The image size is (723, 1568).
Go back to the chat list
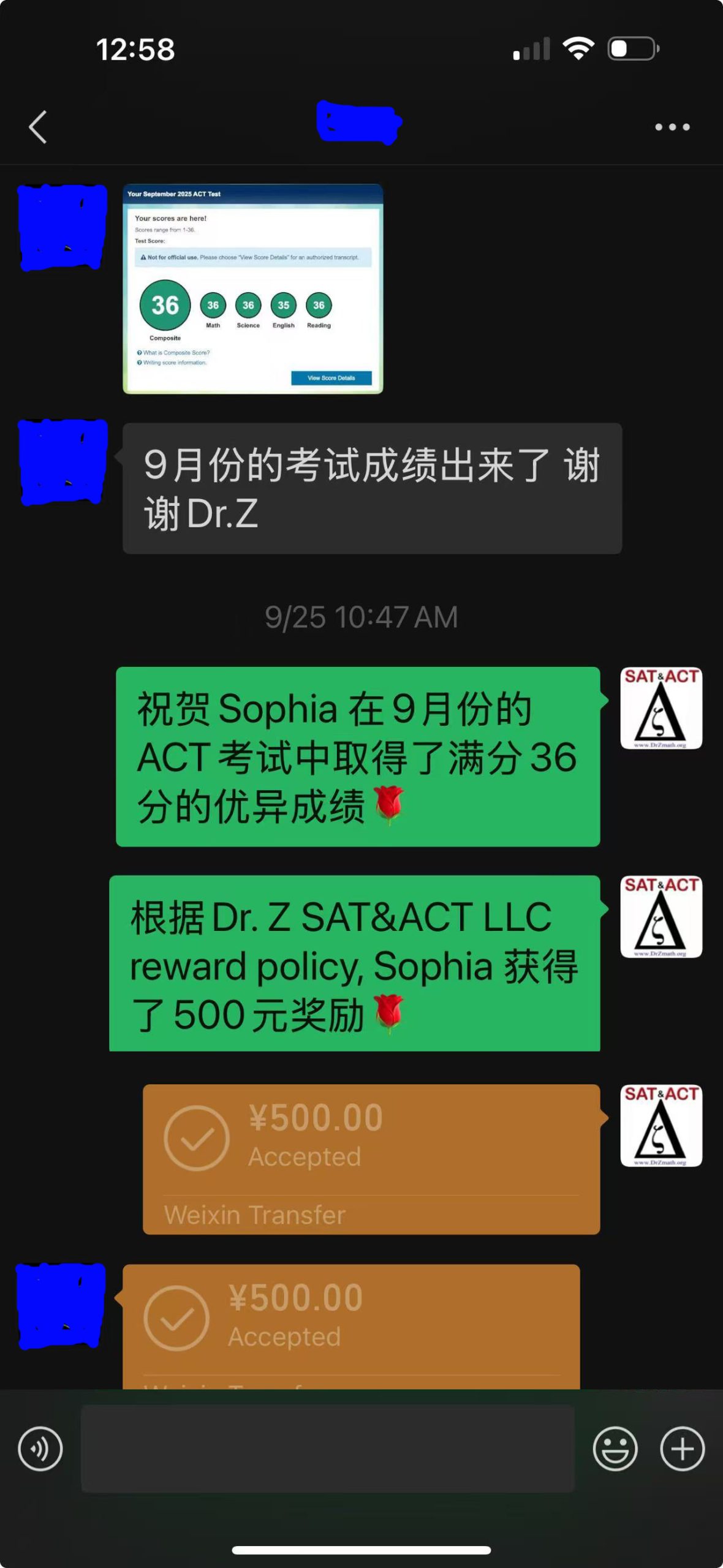pyautogui.click(x=38, y=127)
